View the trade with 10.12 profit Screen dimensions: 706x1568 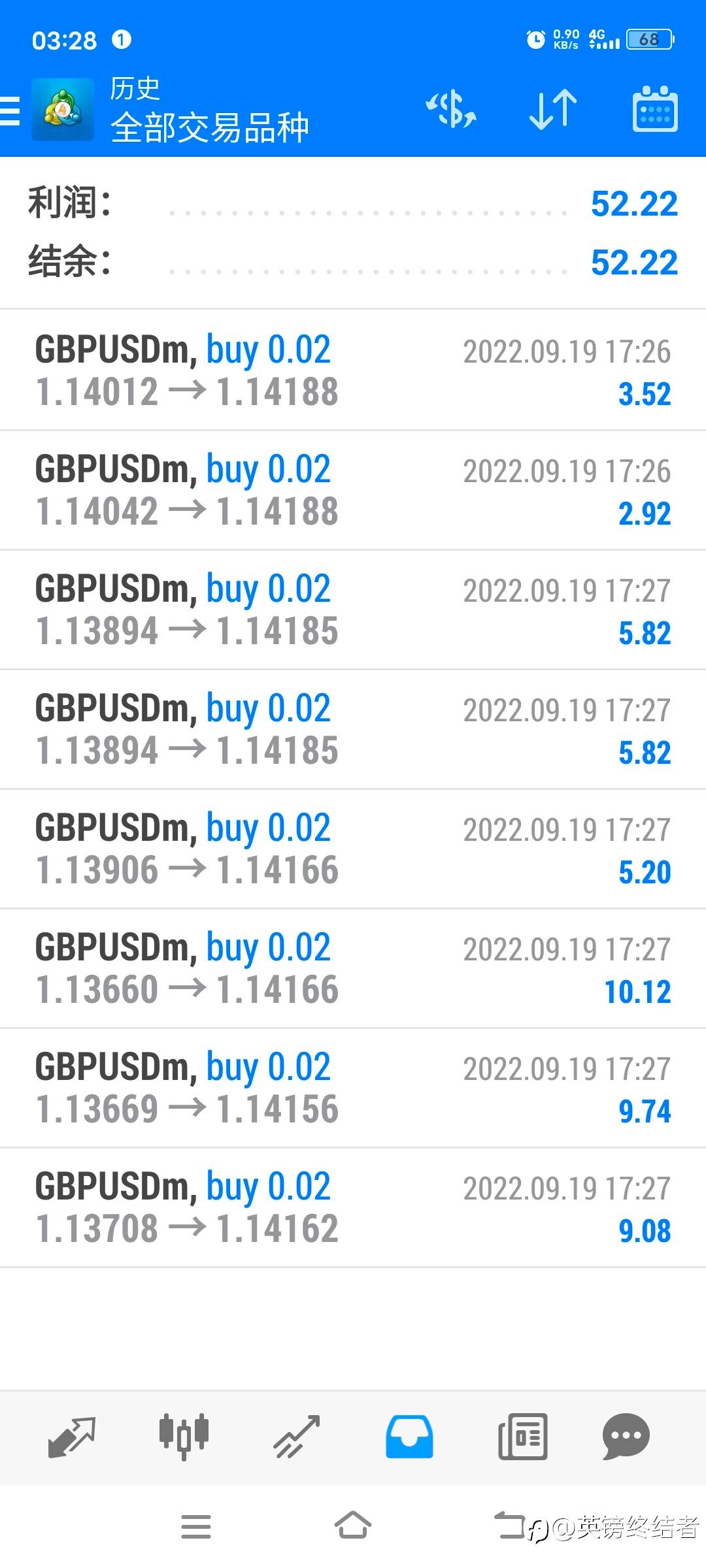(353, 968)
